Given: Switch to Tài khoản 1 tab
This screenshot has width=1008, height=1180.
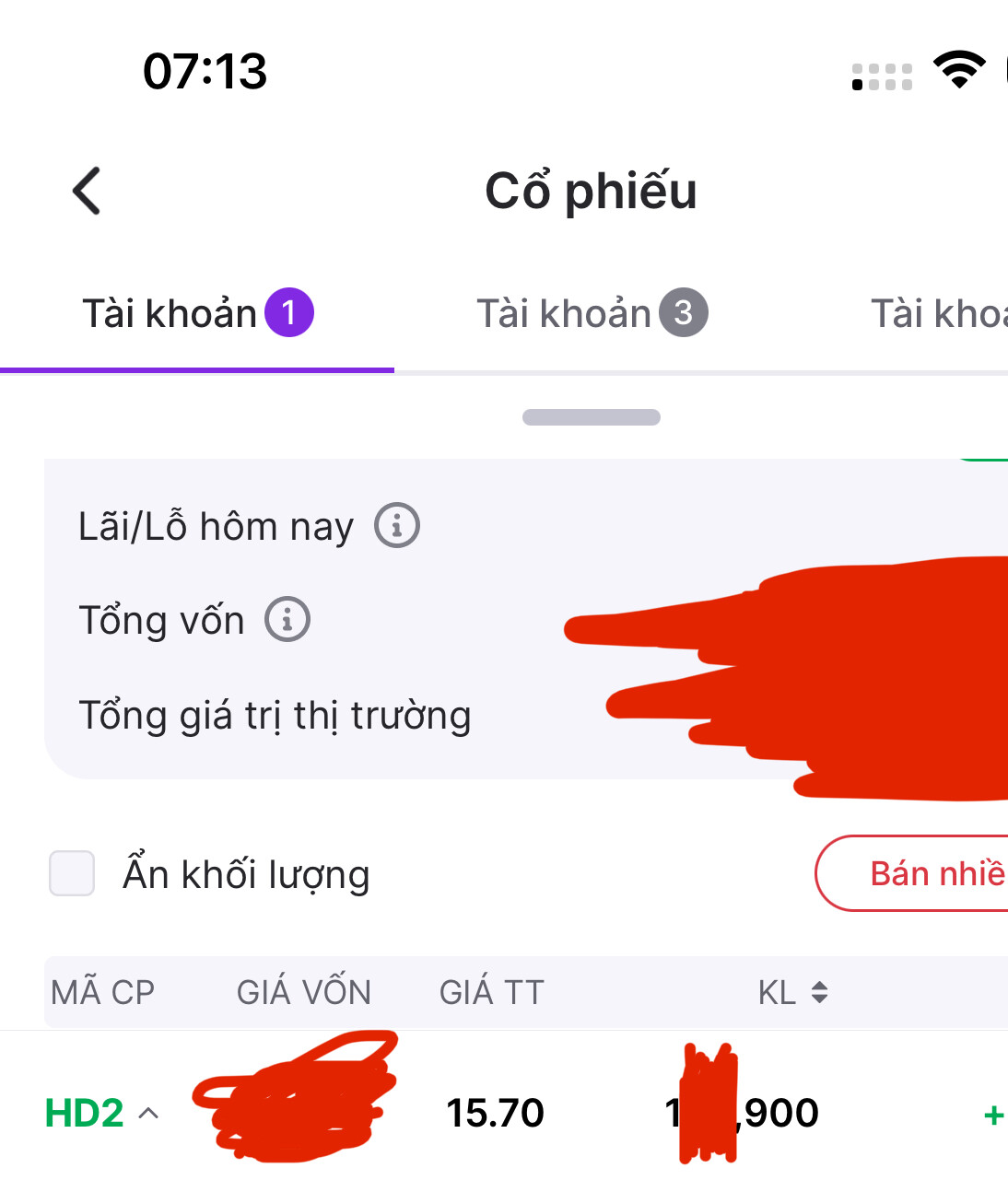Looking at the screenshot, I should click(x=197, y=314).
